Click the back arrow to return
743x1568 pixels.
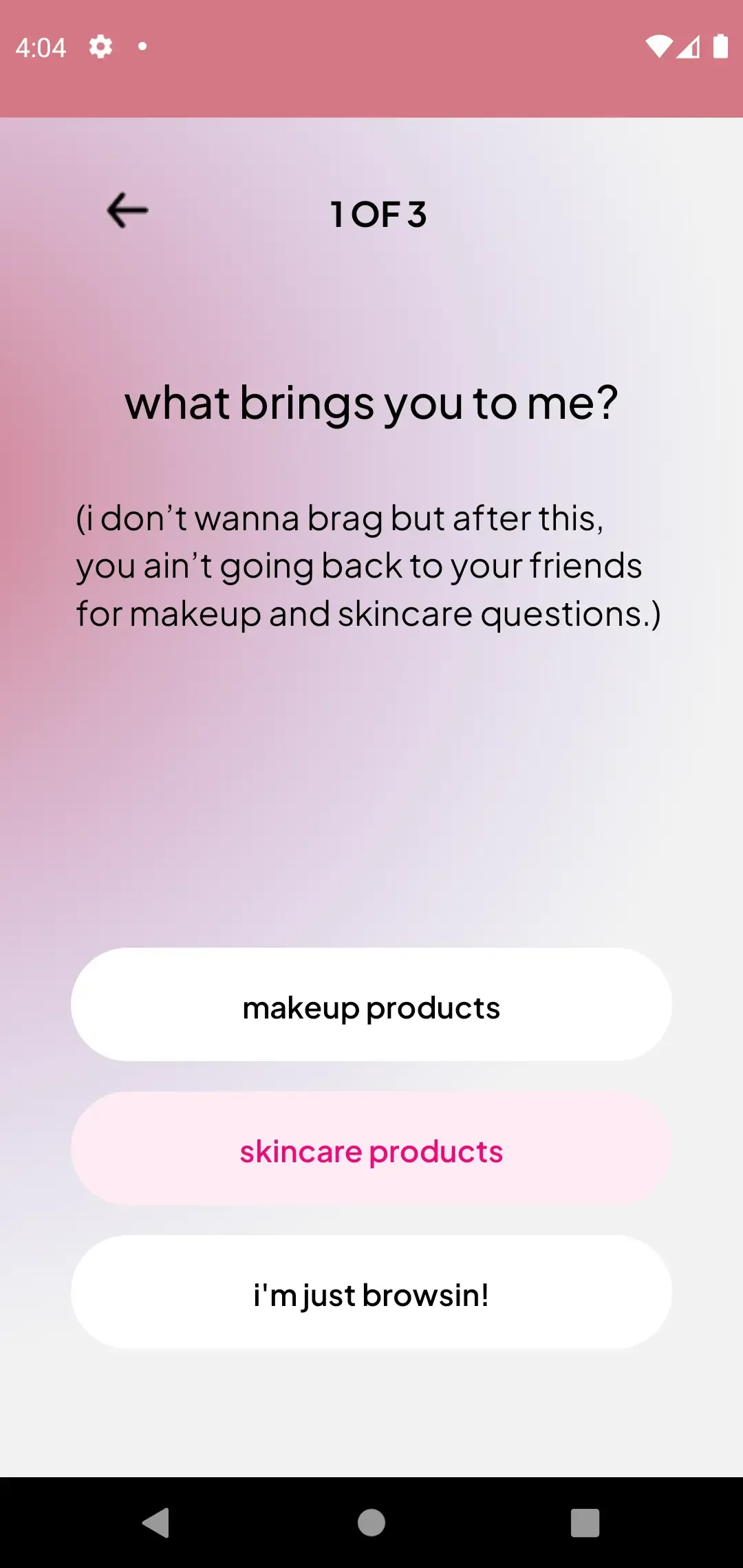pyautogui.click(x=127, y=211)
